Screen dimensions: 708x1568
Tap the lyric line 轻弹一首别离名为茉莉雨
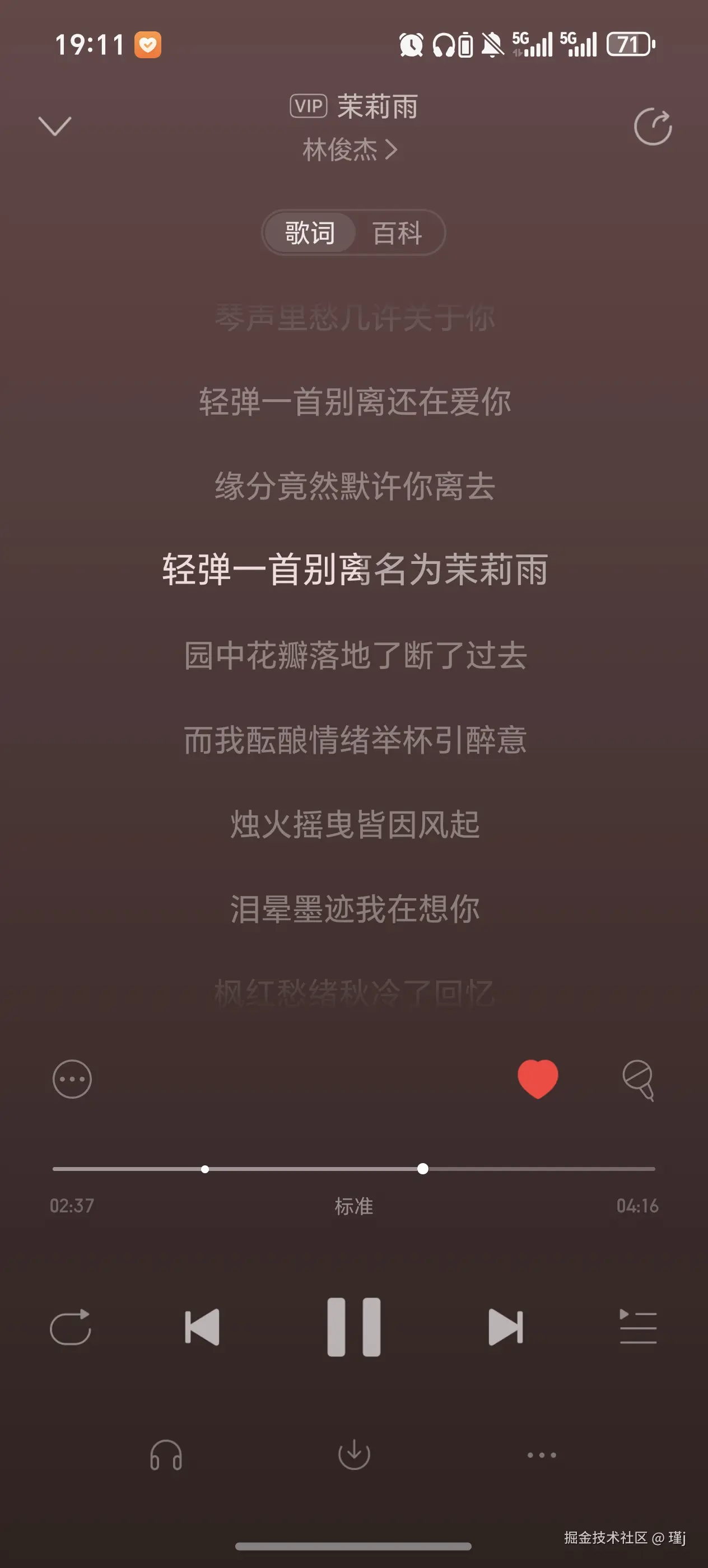point(353,570)
